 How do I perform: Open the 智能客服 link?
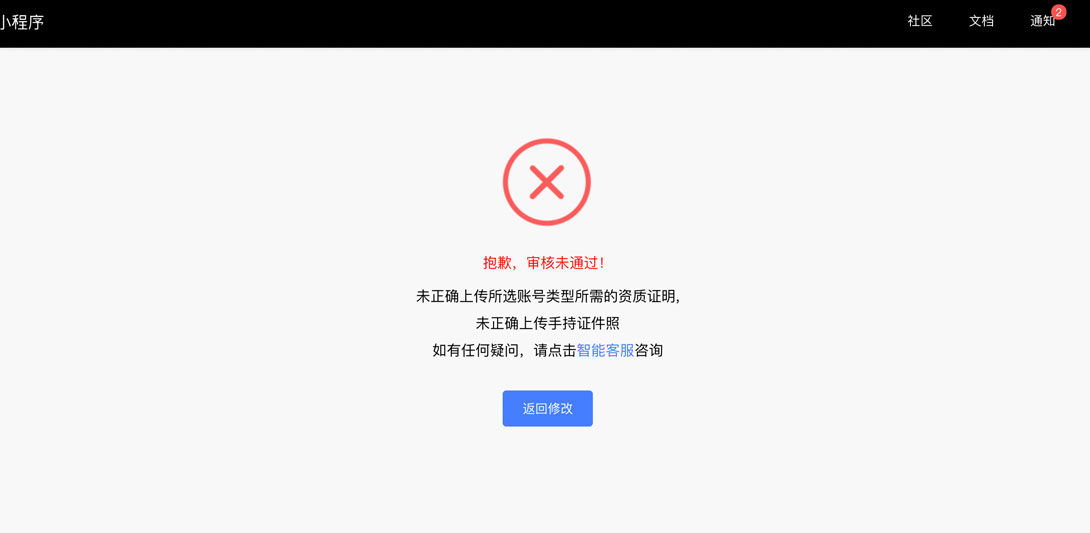605,350
